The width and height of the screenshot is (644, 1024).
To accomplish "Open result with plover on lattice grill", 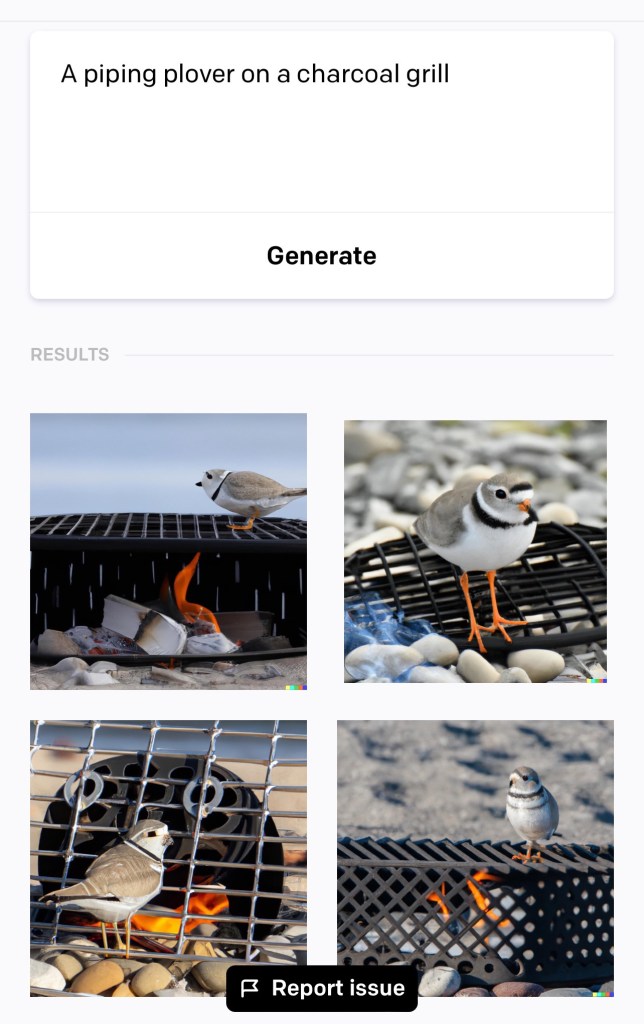I will (x=475, y=850).
